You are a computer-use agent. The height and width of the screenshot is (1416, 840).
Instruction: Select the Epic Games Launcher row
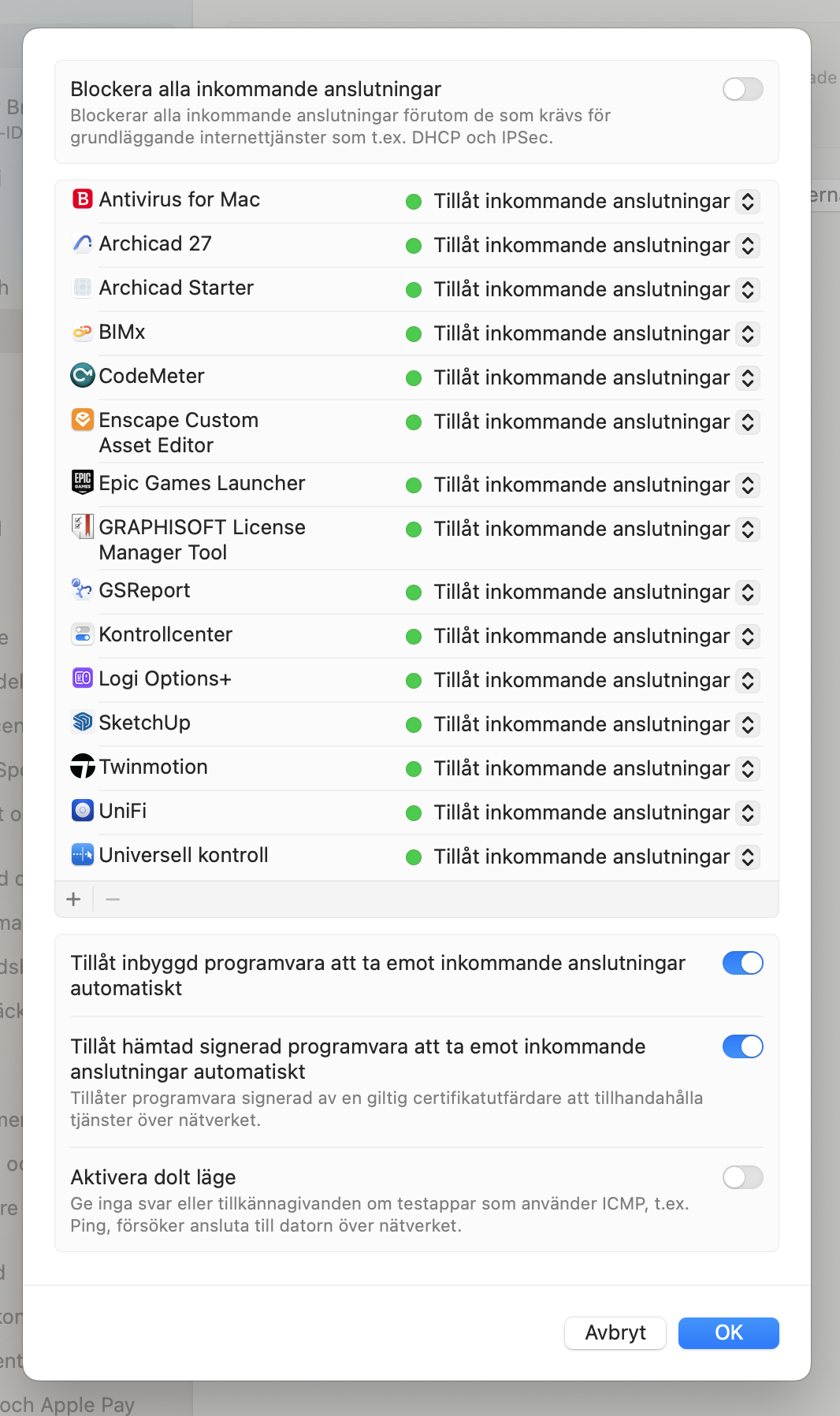(x=202, y=483)
